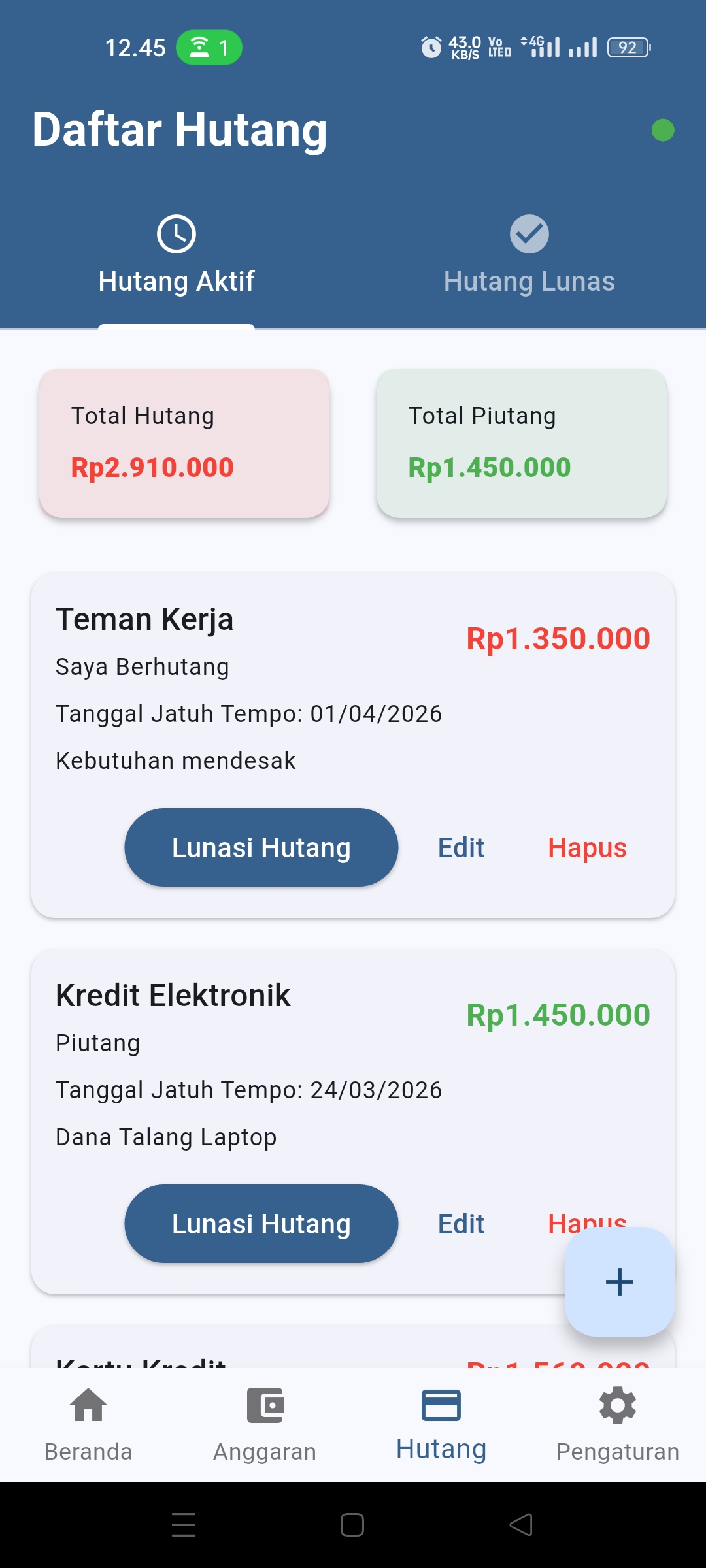Click the clock icon above Hutang Aktif
Screen dimensions: 706x1568
tap(176, 234)
